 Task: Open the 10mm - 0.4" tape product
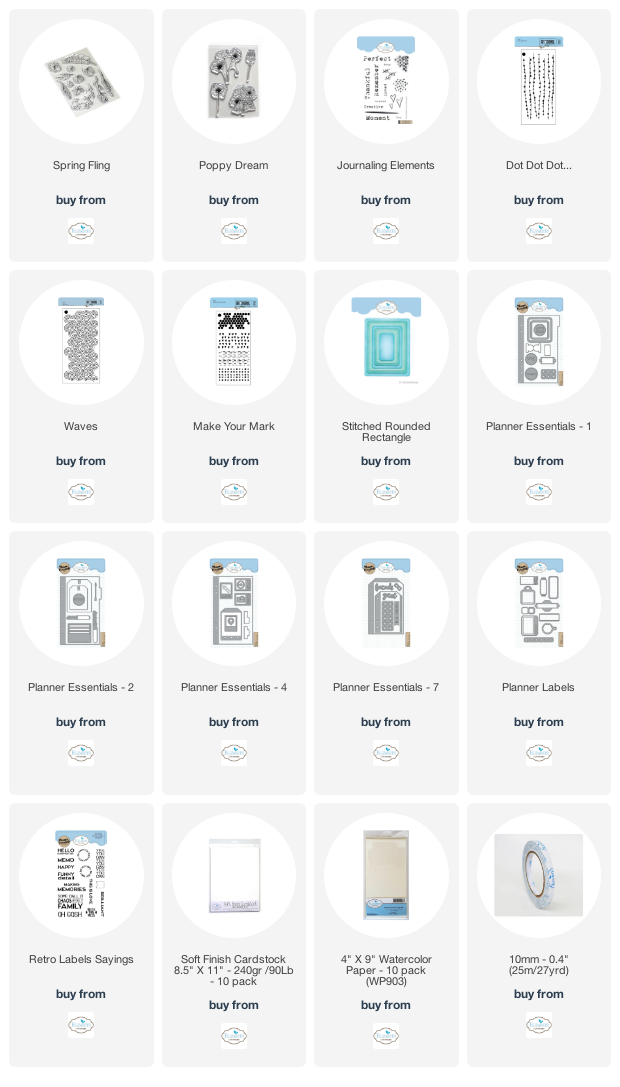coord(538,876)
